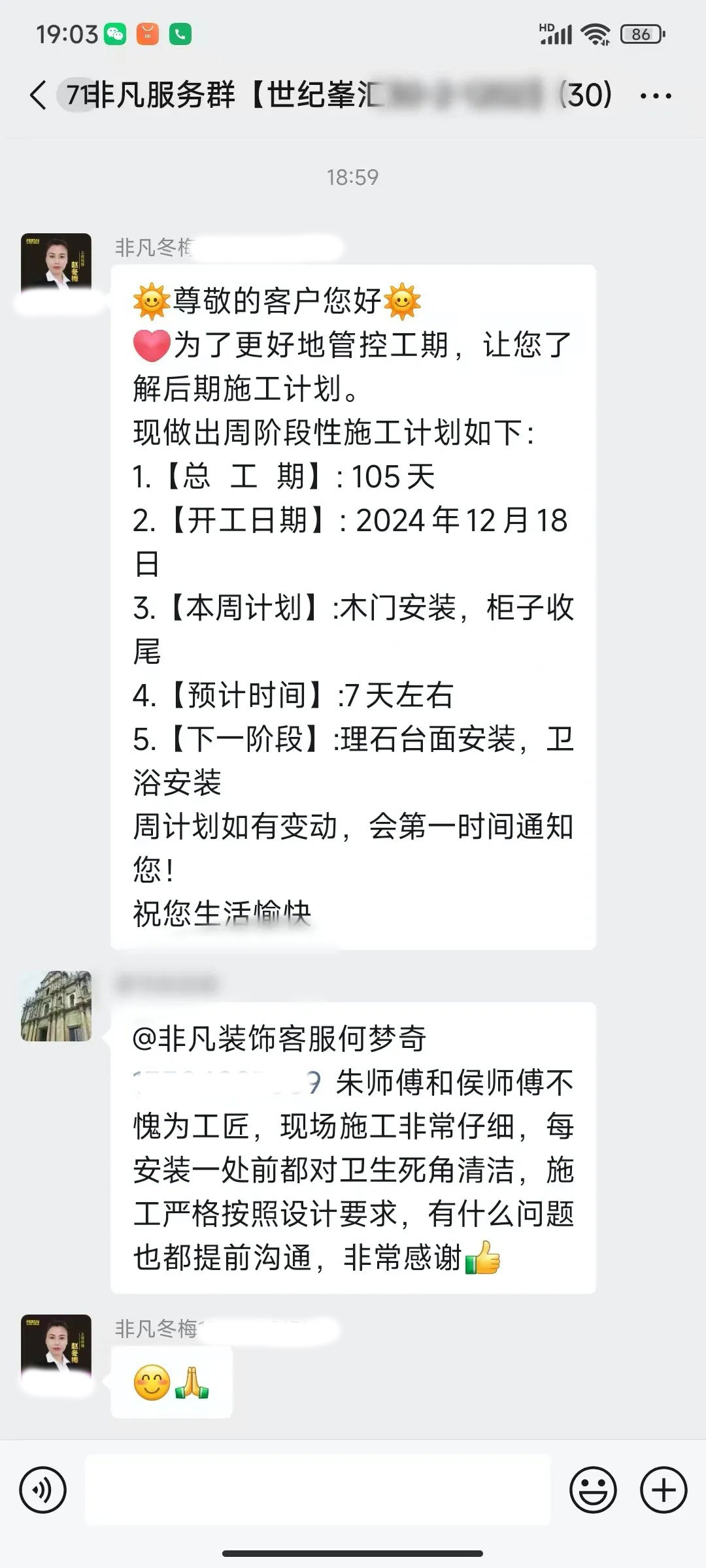Tap the @非凡装饰客服何梦奇 mention
The image size is (706, 1568).
[x=280, y=1039]
